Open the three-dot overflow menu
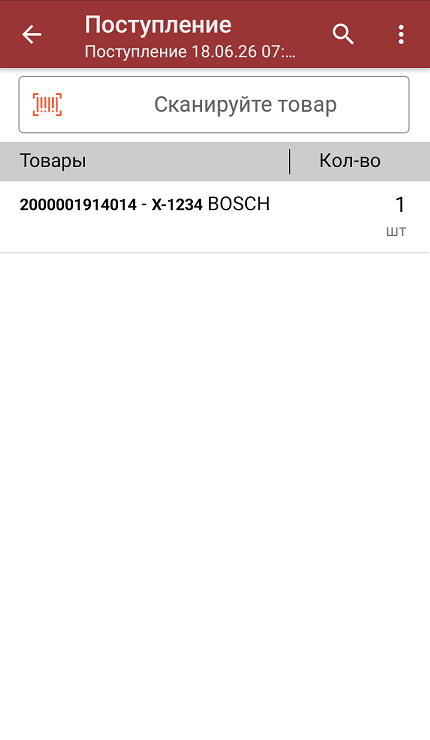Image resolution: width=430 pixels, height=740 pixels. 401,34
